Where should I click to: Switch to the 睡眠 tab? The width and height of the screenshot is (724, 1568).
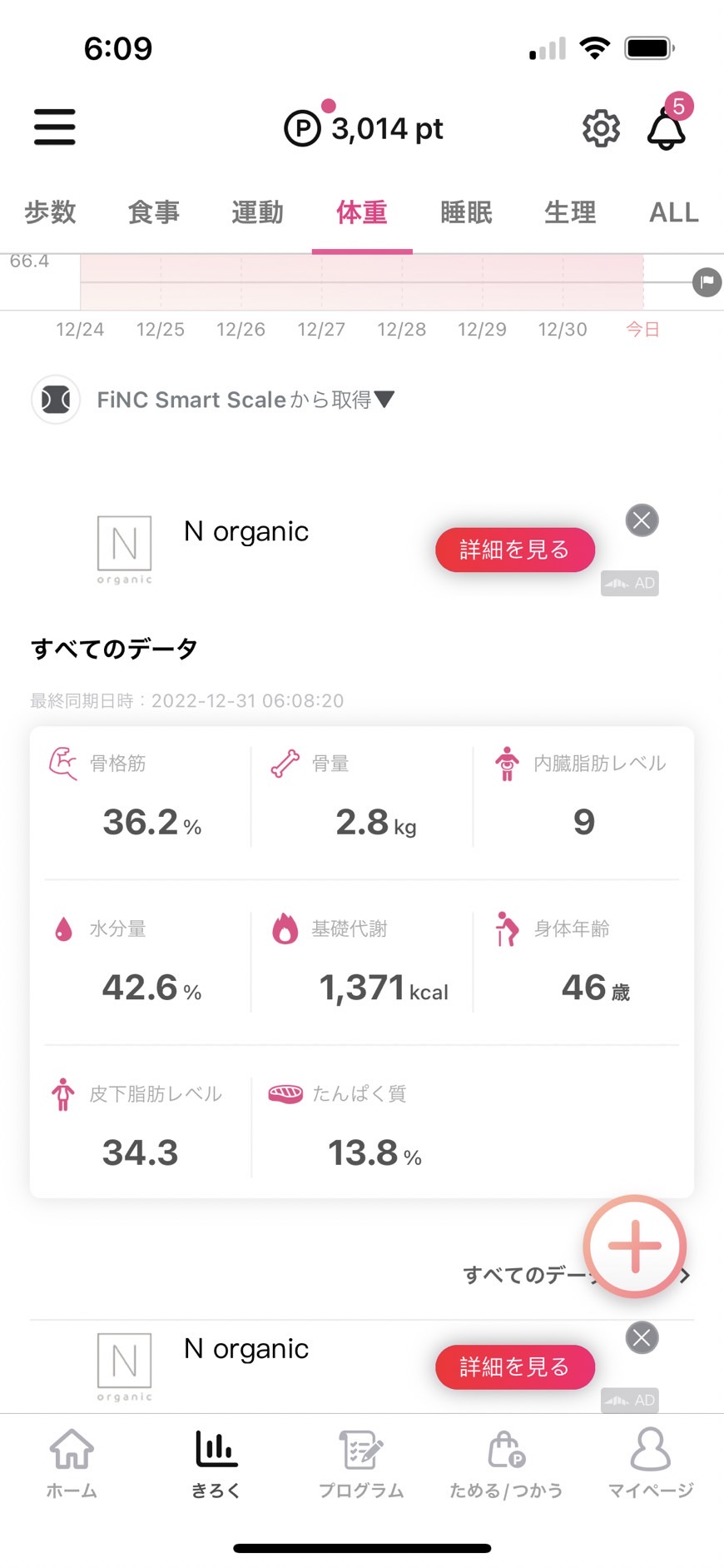tap(466, 212)
